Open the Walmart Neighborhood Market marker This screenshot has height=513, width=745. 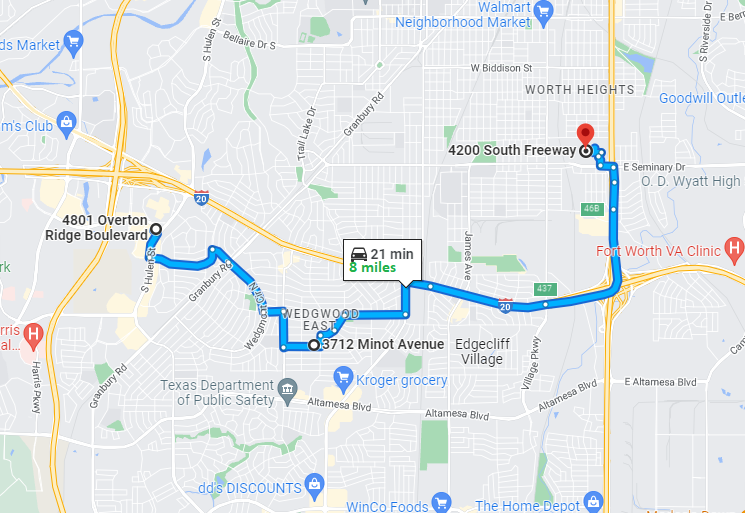(543, 12)
